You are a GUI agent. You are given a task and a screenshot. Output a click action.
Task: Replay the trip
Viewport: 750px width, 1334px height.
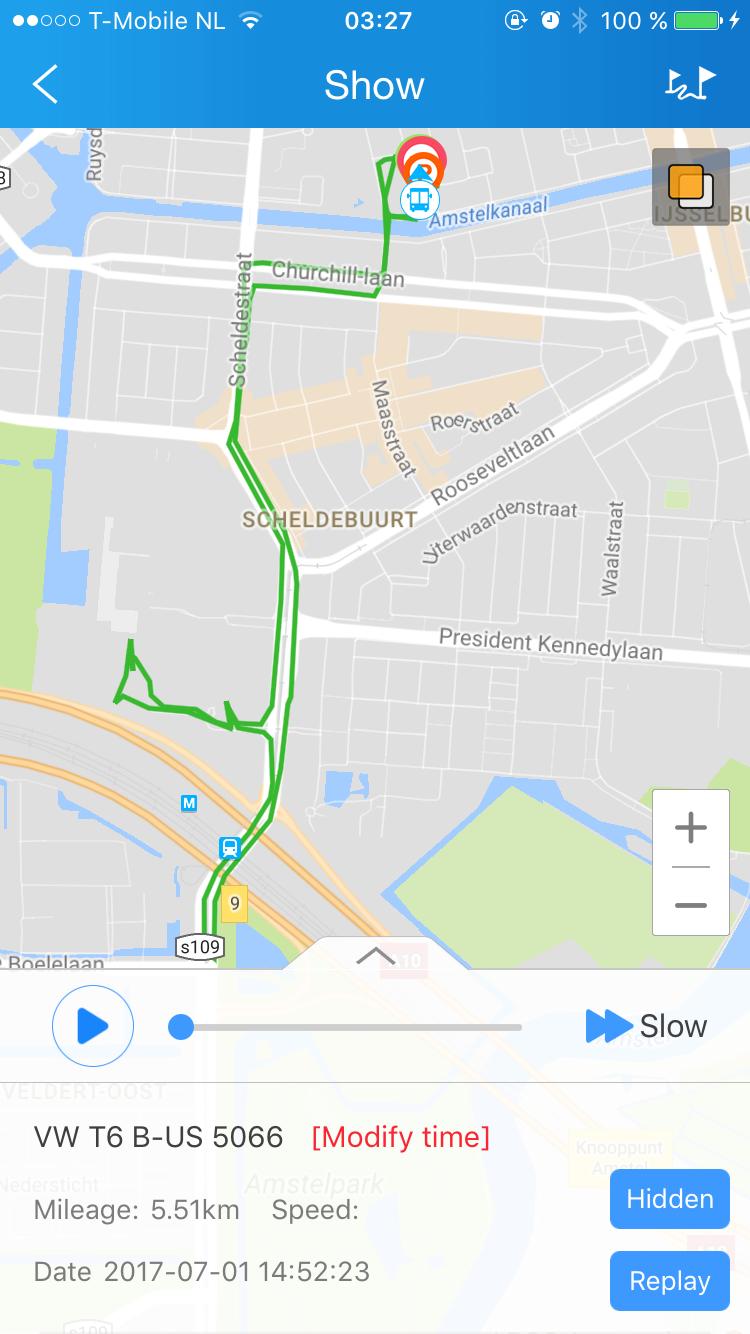click(x=669, y=1281)
